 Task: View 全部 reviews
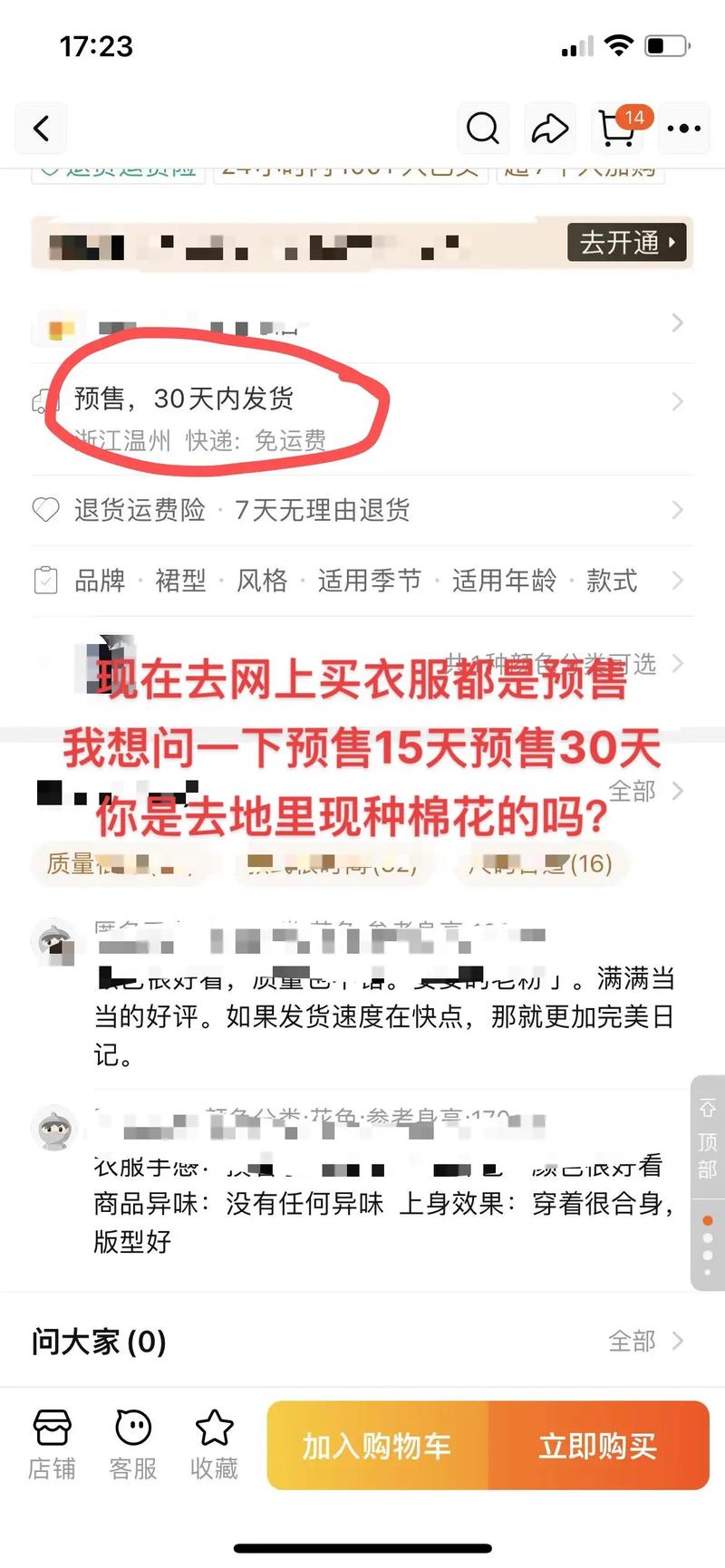(x=644, y=791)
